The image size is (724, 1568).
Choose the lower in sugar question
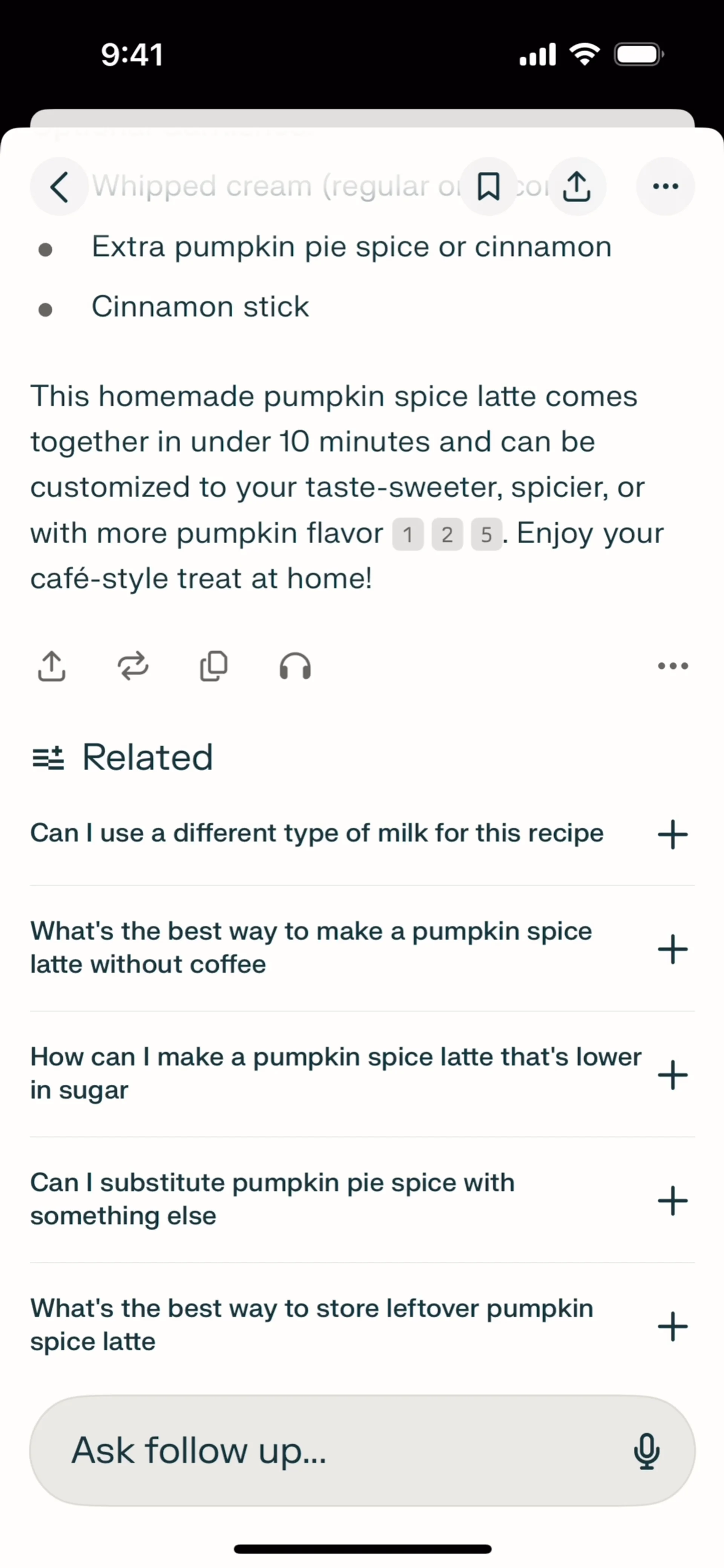click(335, 1074)
